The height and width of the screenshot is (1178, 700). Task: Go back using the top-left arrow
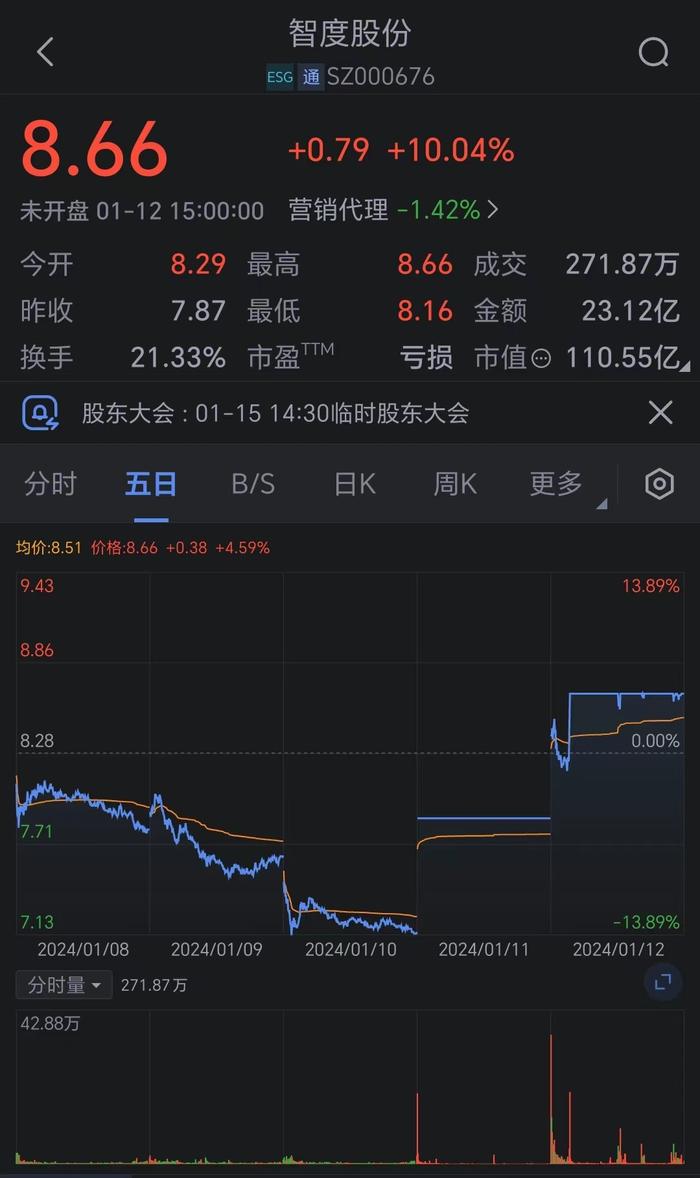point(46,52)
